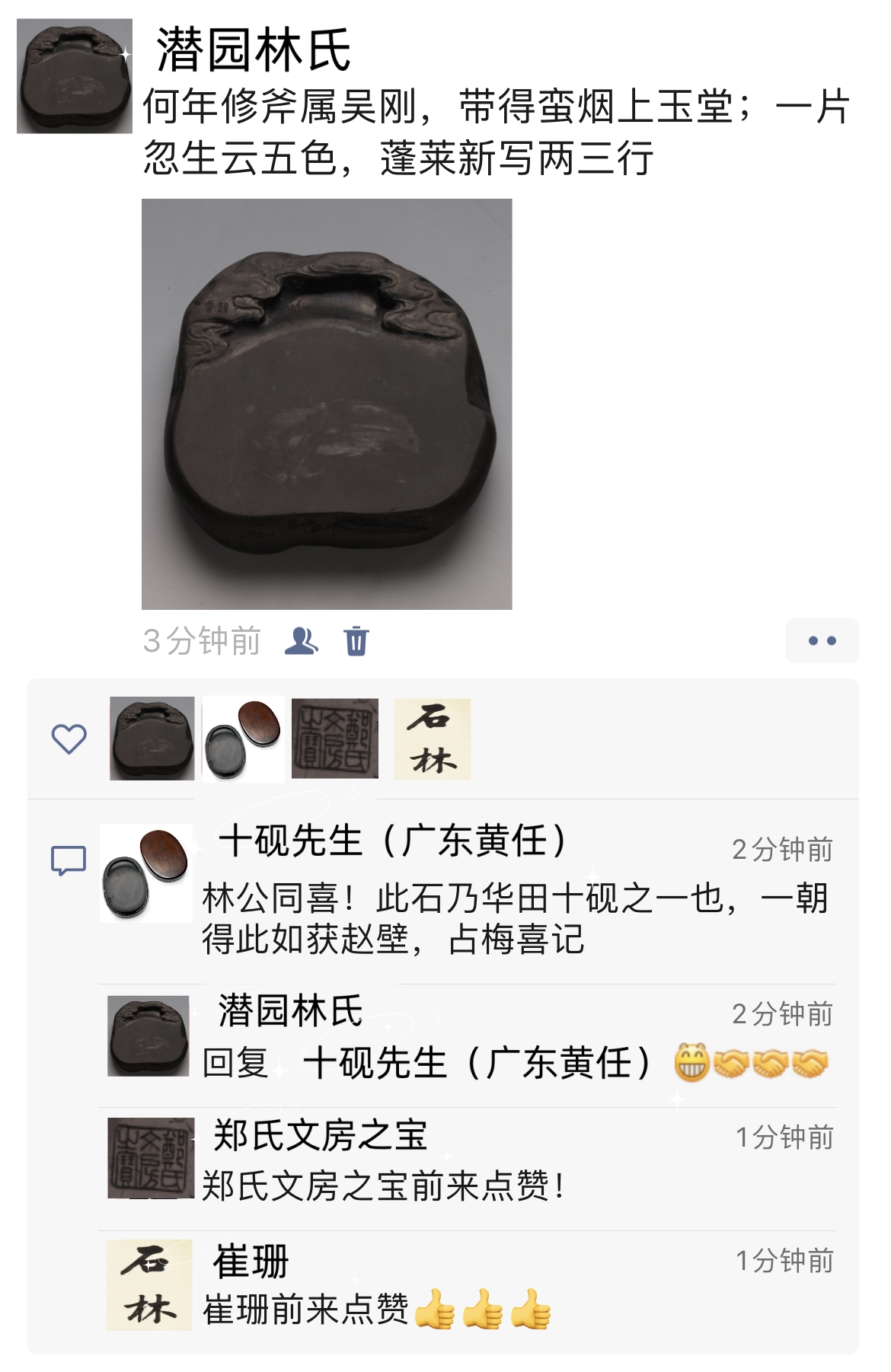The height and width of the screenshot is (1372, 891).
Task: Open the inkstone photo in the post
Action: pos(327,404)
